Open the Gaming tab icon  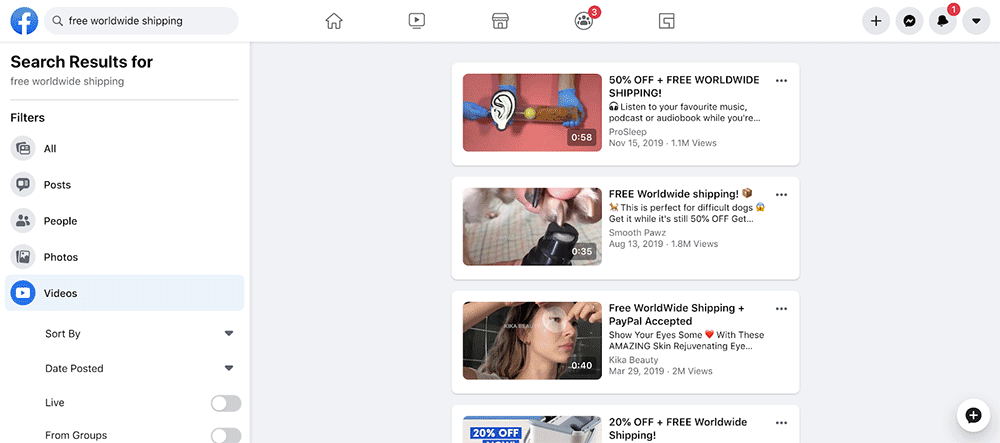[667, 21]
